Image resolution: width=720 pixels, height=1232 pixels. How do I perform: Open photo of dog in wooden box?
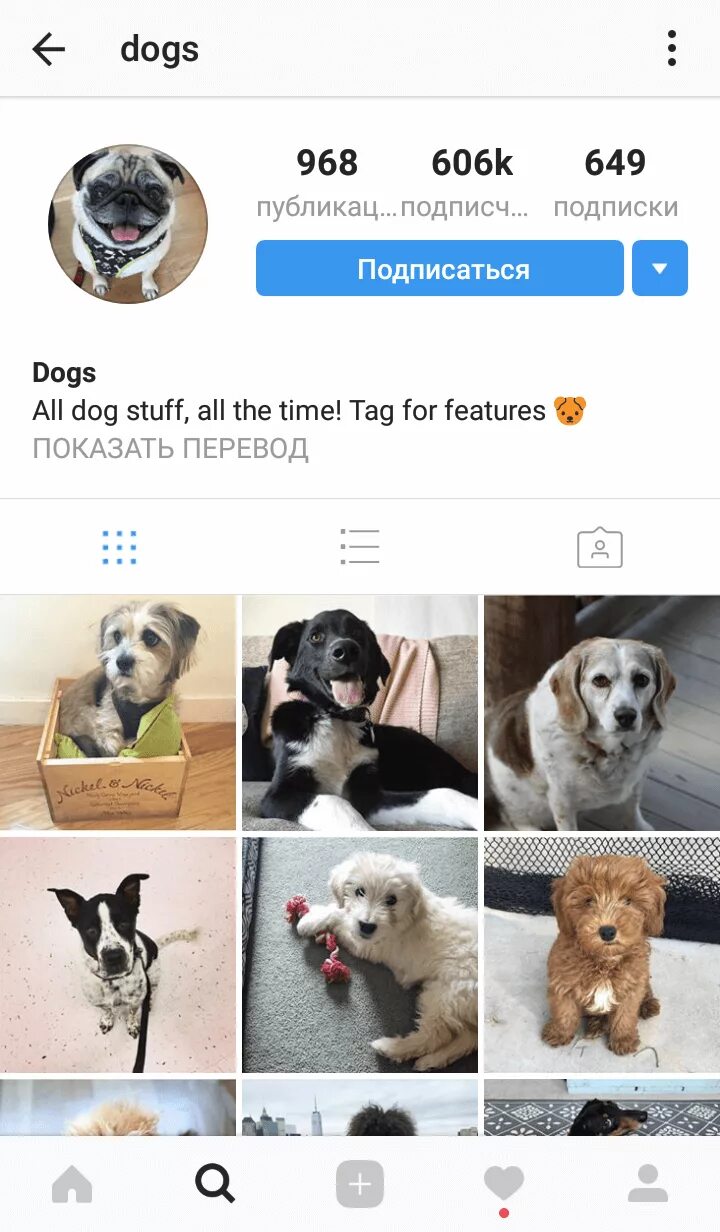pyautogui.click(x=118, y=713)
